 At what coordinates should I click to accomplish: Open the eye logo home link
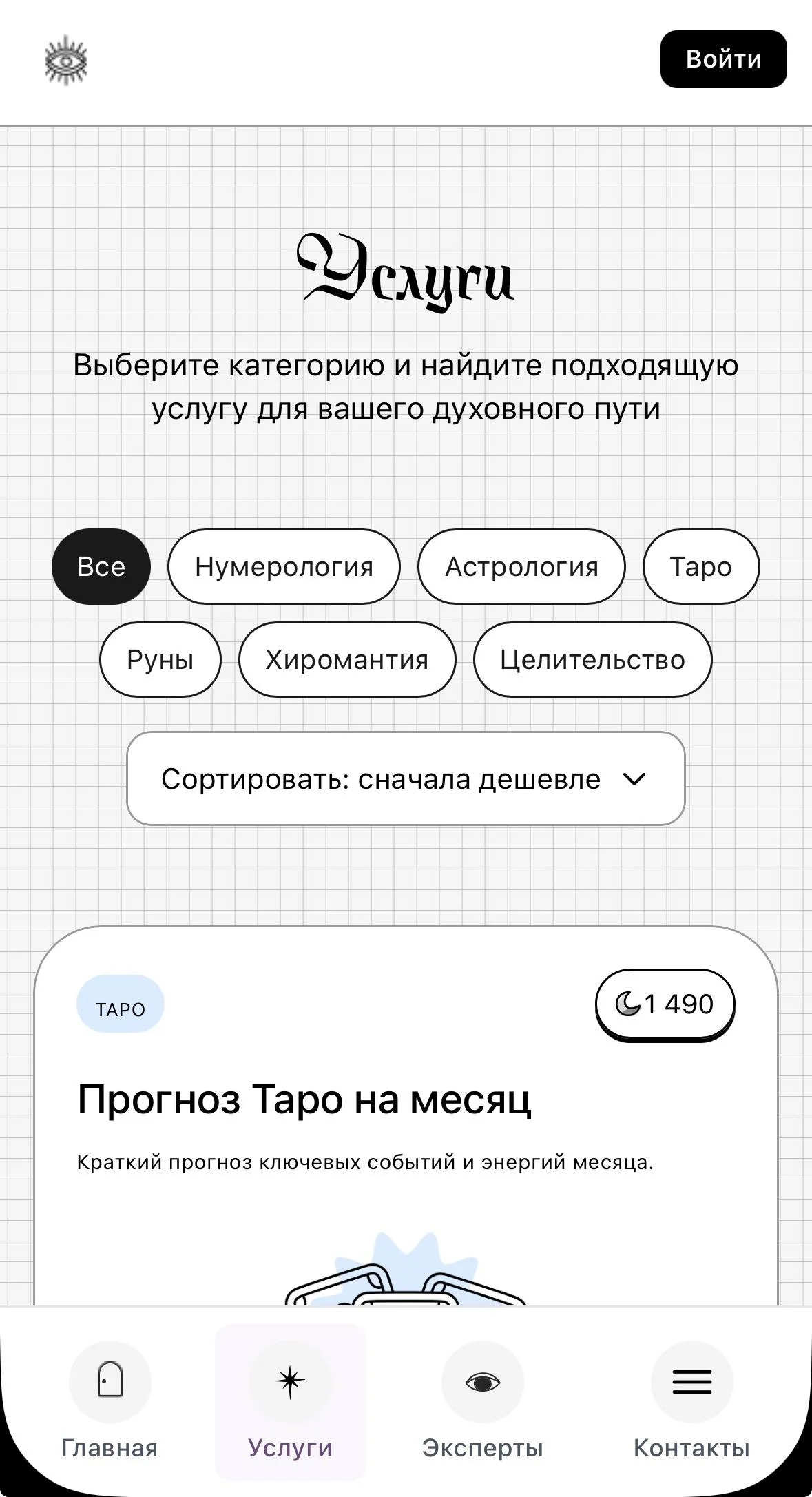66,61
